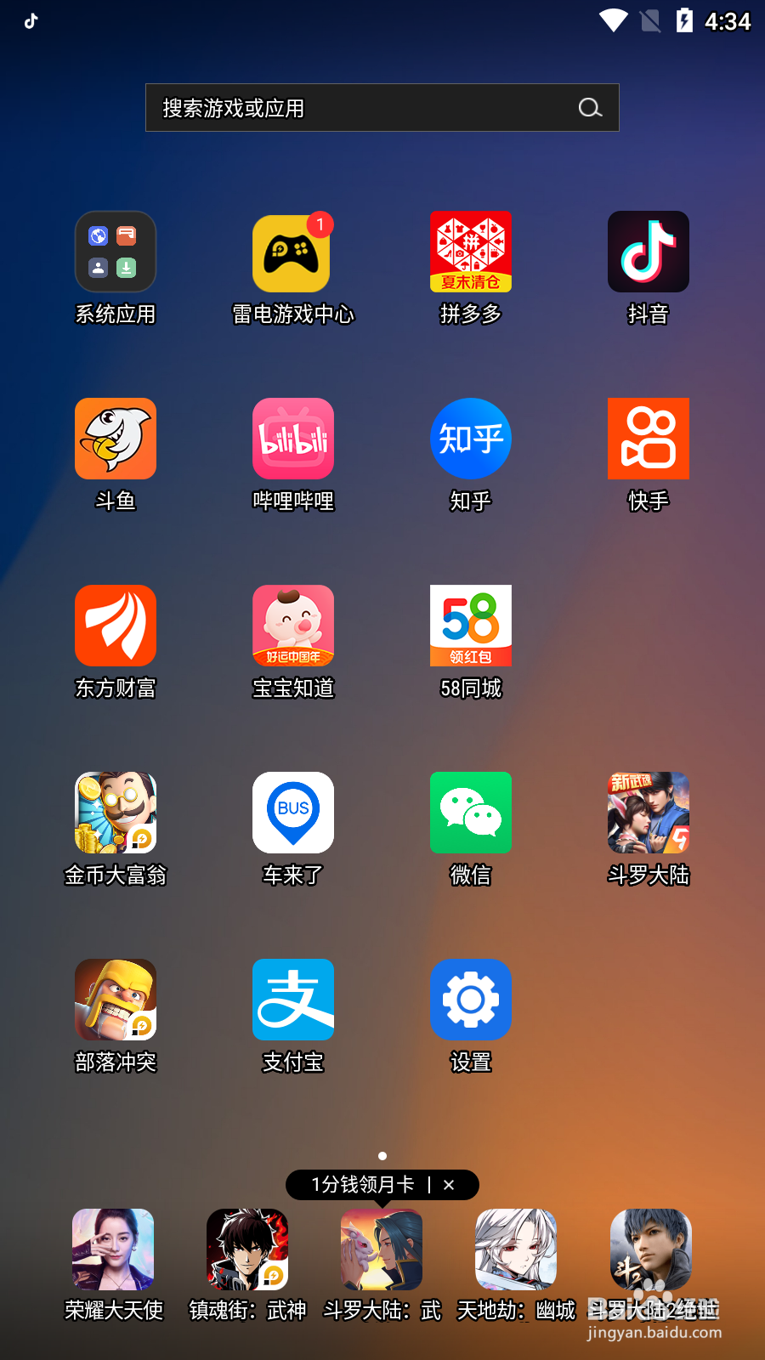Launch the 斗罗大陆 game
Viewport: 765px width, 1360px height.
point(648,812)
